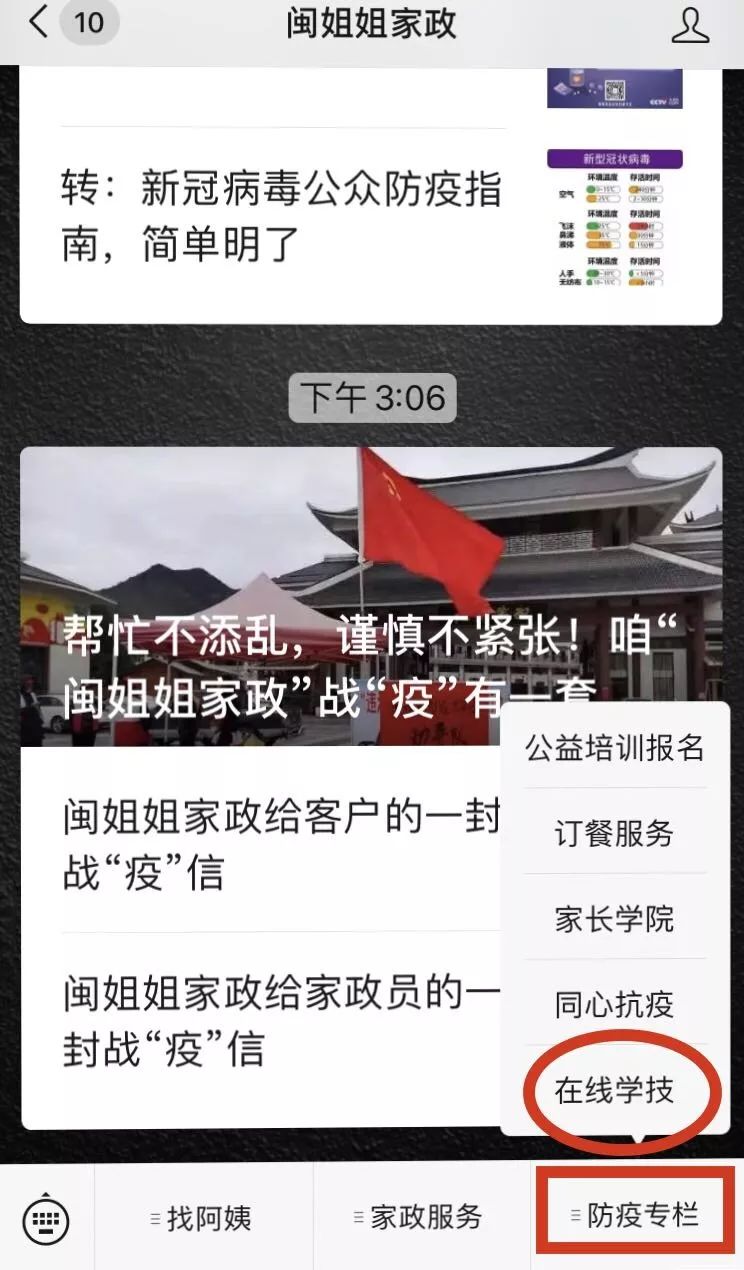This screenshot has height=1270, width=744.
Task: Open the account profile icon
Action: tap(689, 25)
